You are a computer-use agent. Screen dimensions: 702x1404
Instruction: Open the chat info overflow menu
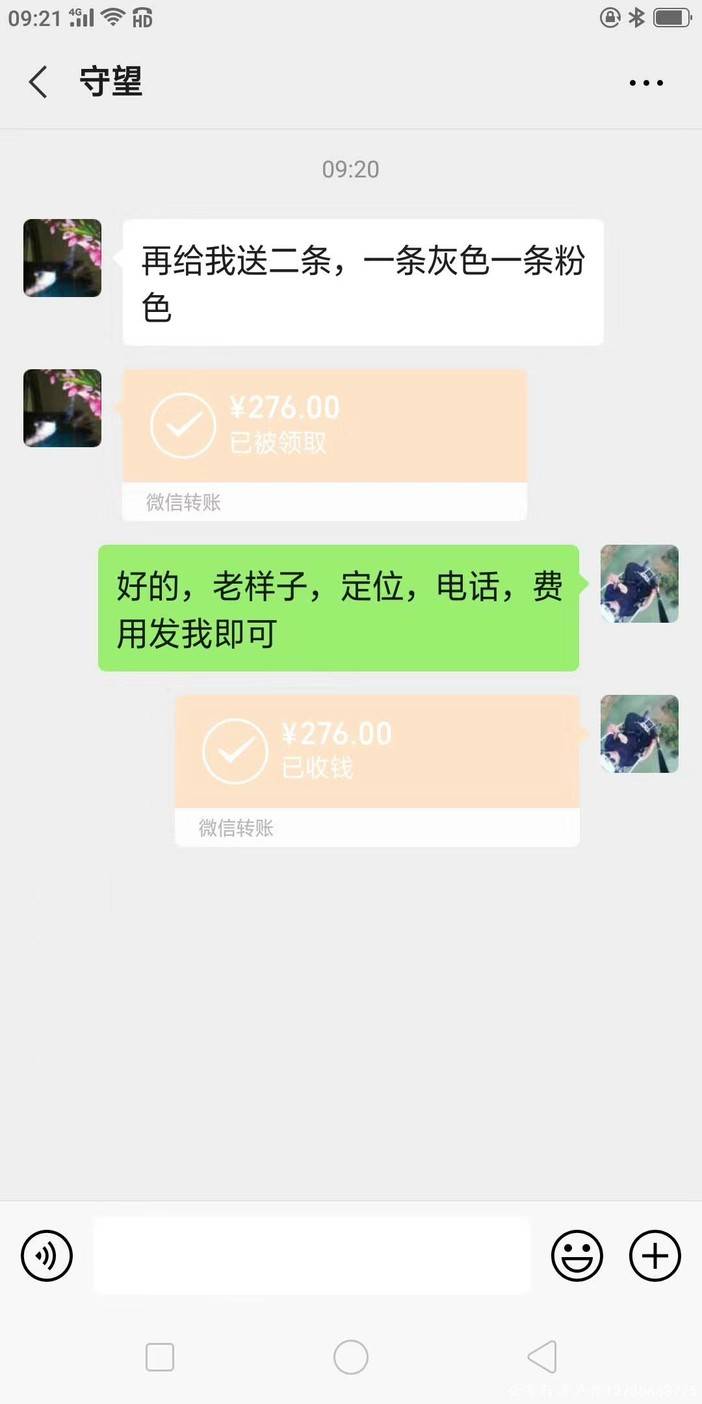[646, 83]
